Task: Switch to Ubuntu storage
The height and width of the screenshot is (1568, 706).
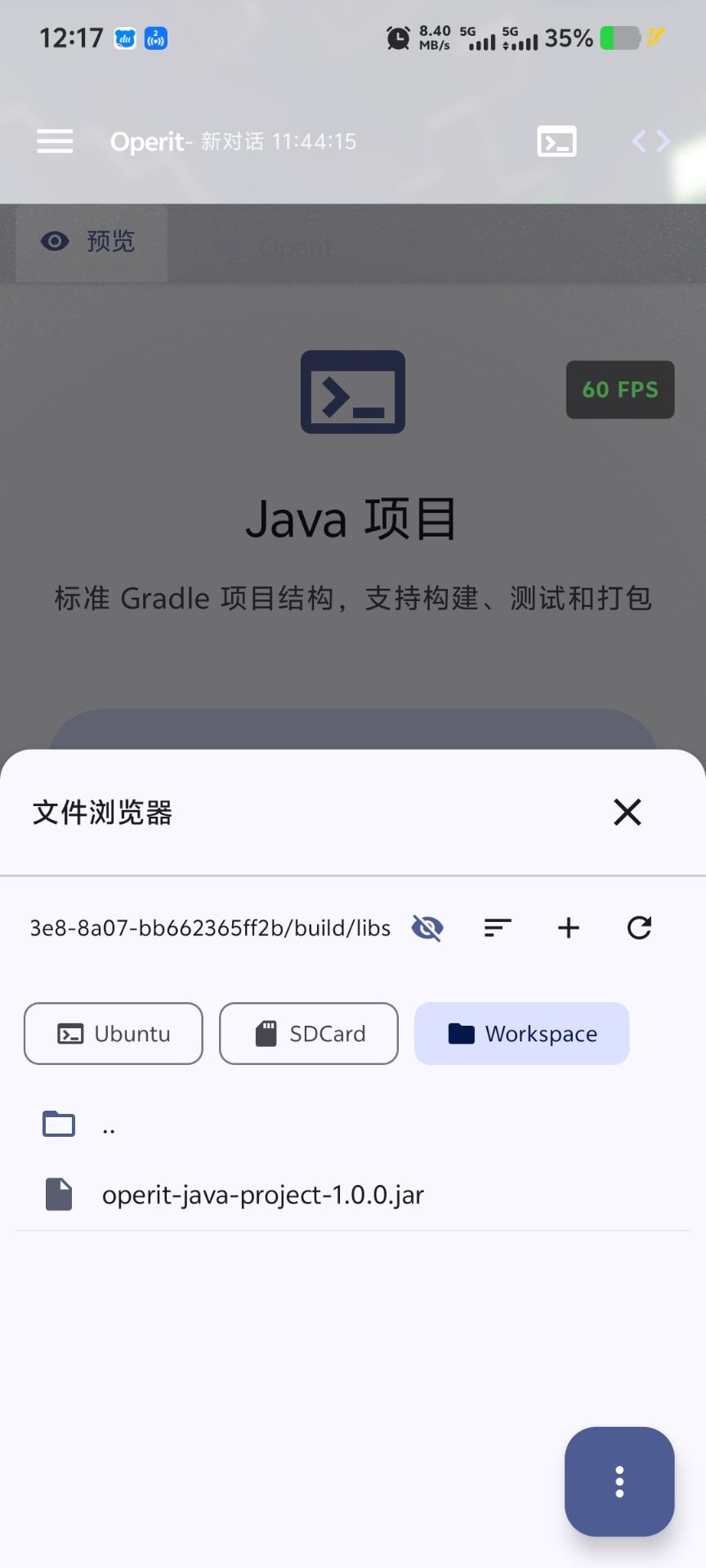Action: (x=114, y=1034)
